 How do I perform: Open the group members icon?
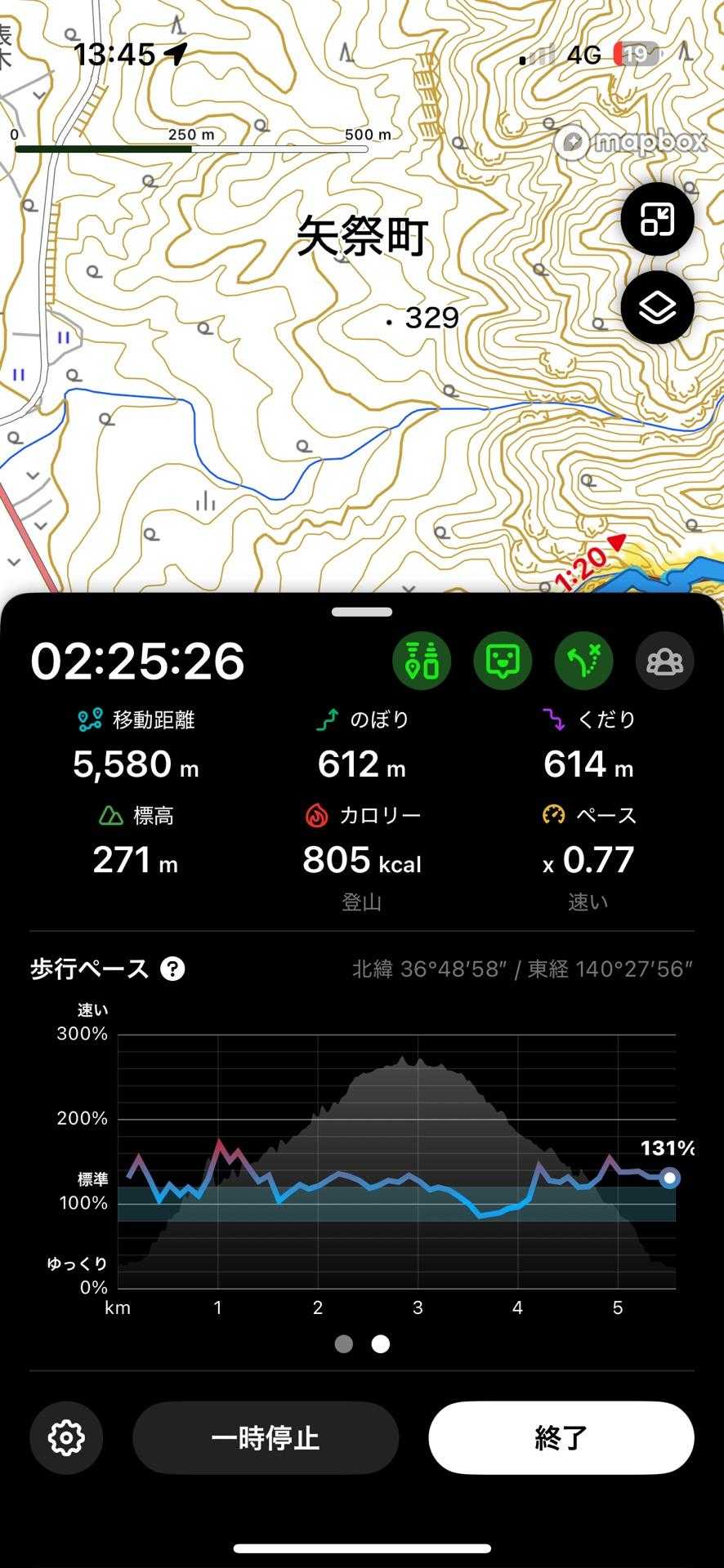664,661
